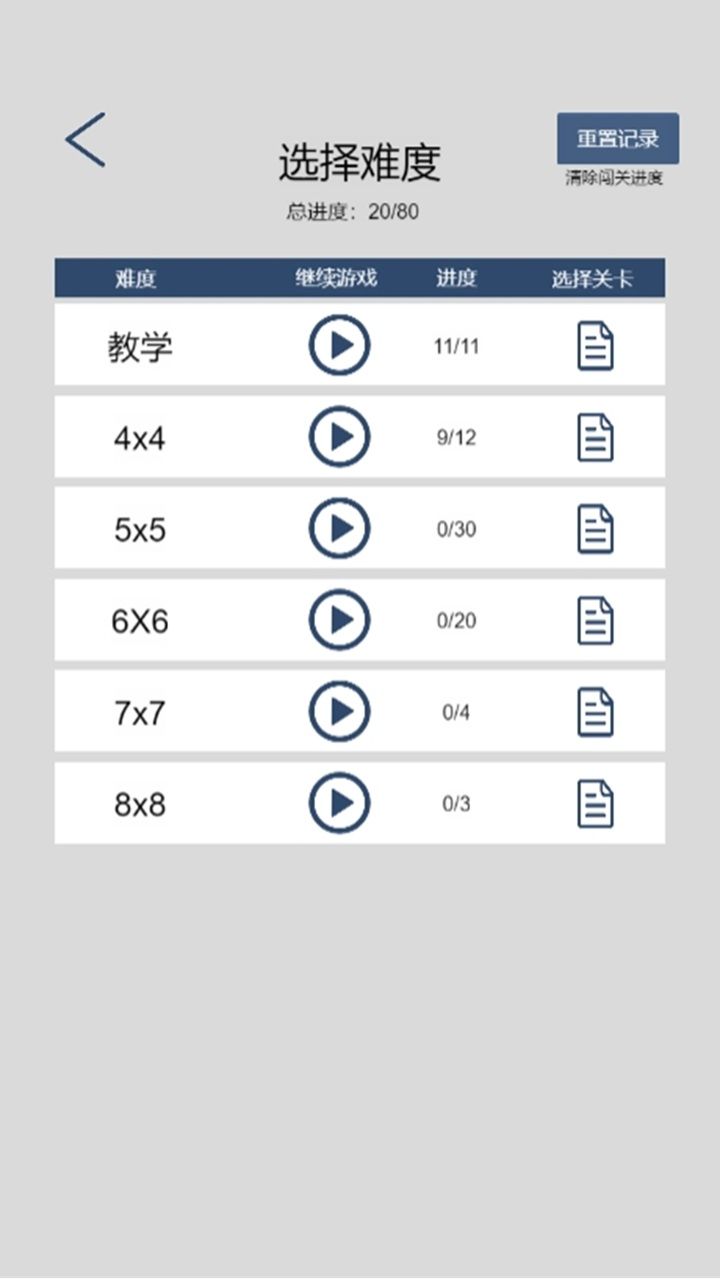Choose a level in 5x5
The height and width of the screenshot is (1280, 720).
coord(595,529)
